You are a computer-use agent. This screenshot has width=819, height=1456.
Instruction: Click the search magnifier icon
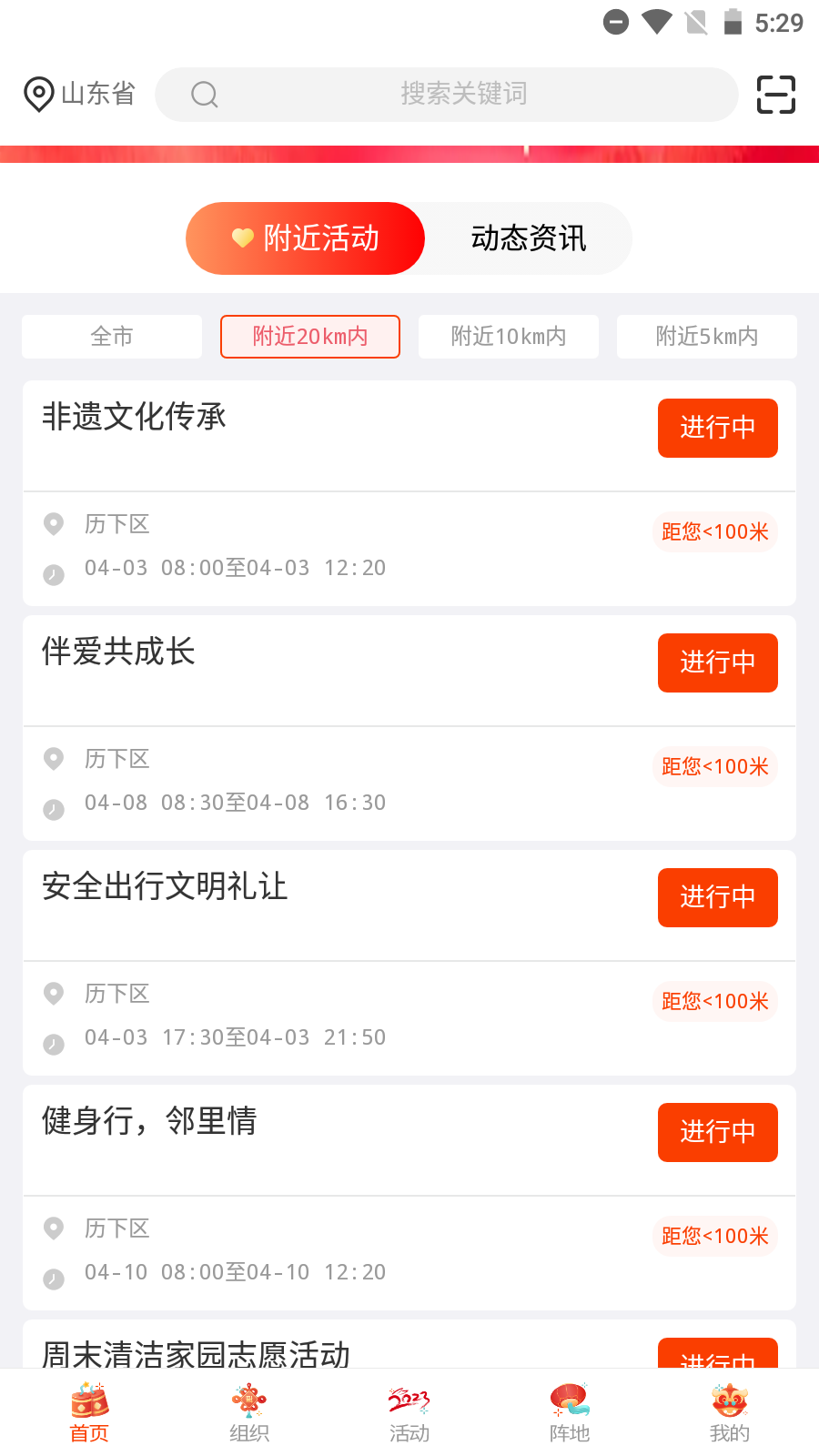coord(204,94)
